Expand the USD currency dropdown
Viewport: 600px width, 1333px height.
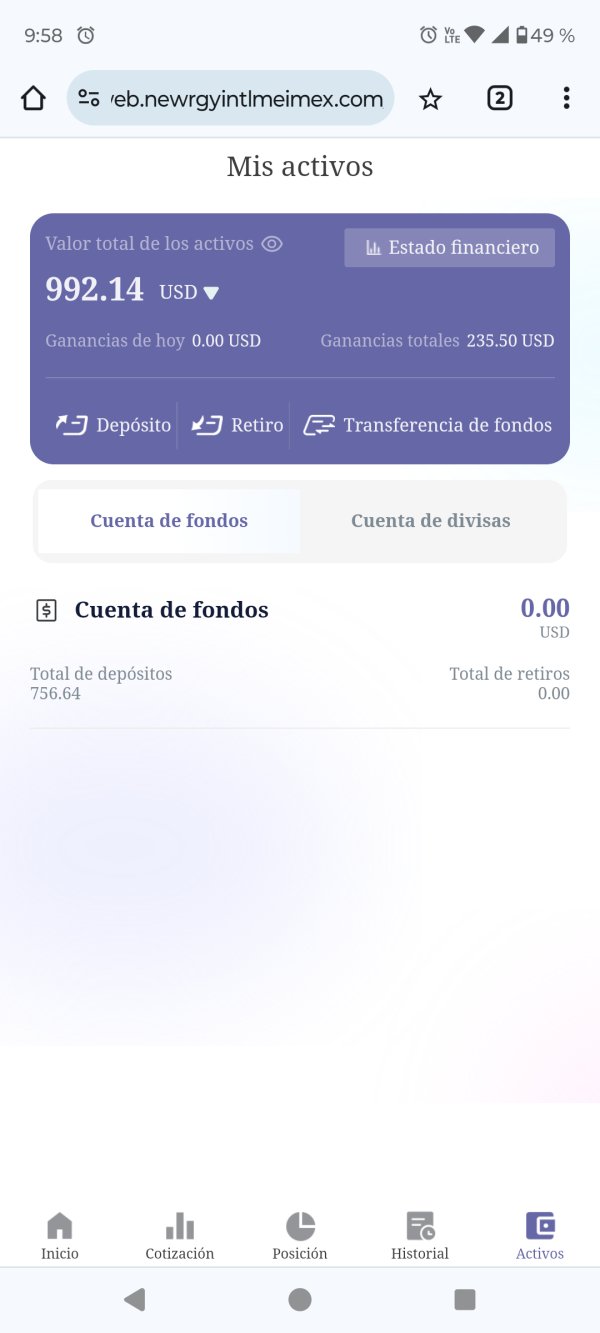(189, 292)
